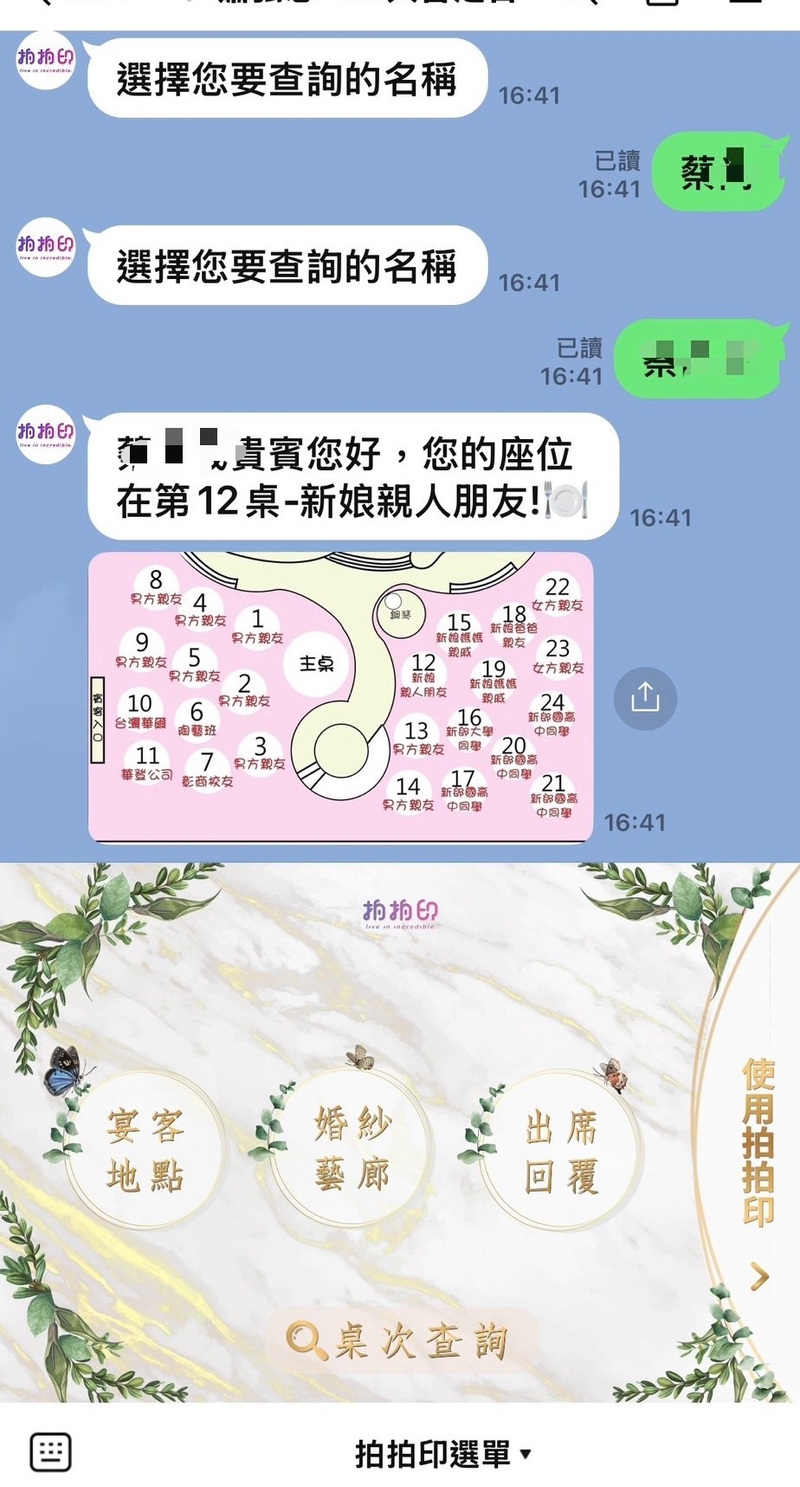The height and width of the screenshot is (1487, 800).
Task: Open 宴客地點 venue info
Action: tap(145, 1155)
